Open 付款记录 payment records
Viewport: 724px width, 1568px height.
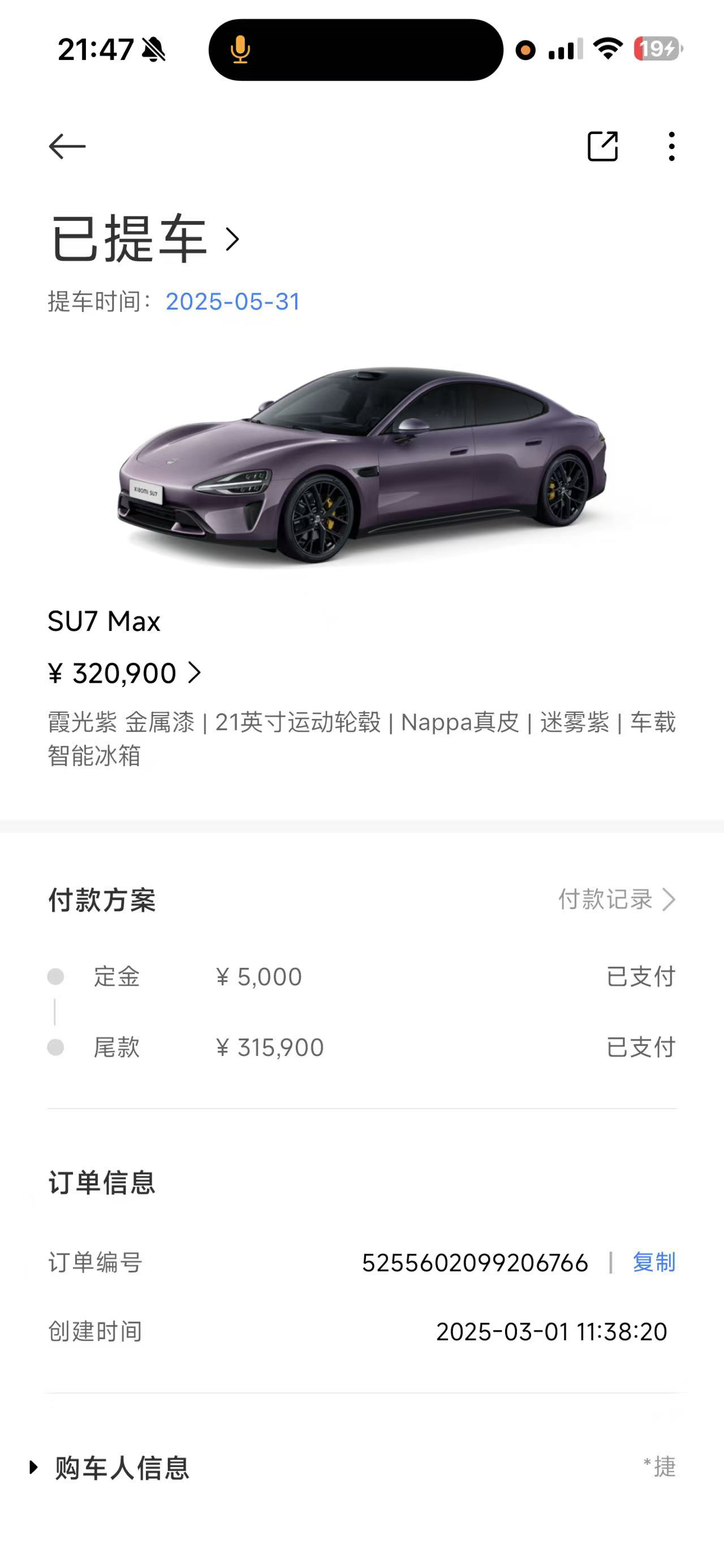(617, 900)
